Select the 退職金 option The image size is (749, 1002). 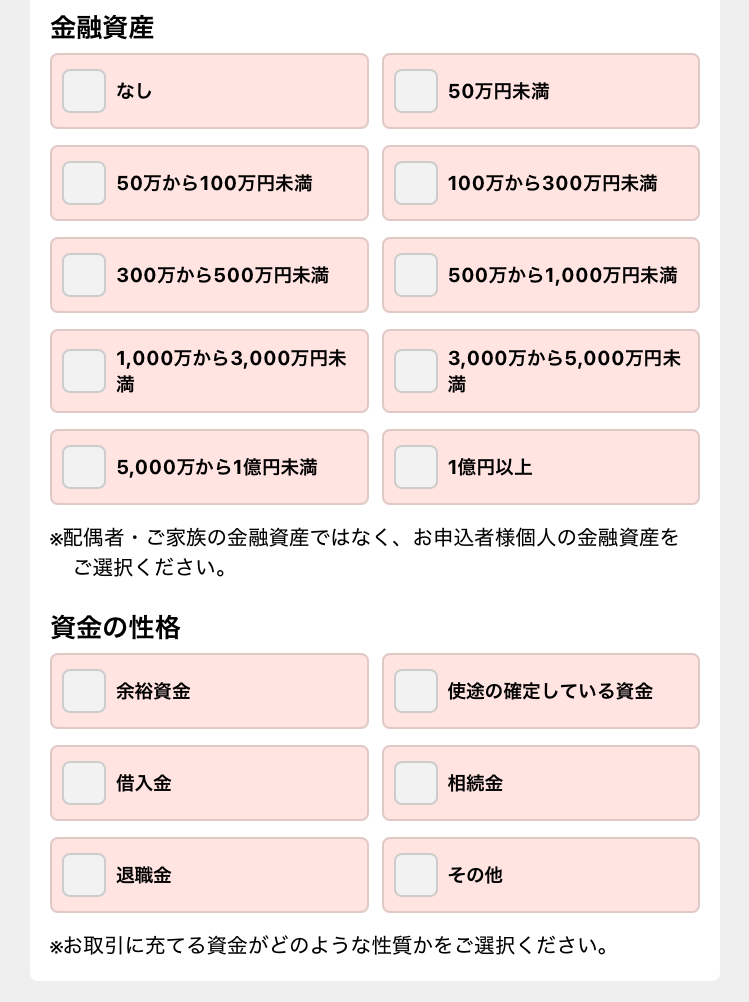[x=84, y=875]
